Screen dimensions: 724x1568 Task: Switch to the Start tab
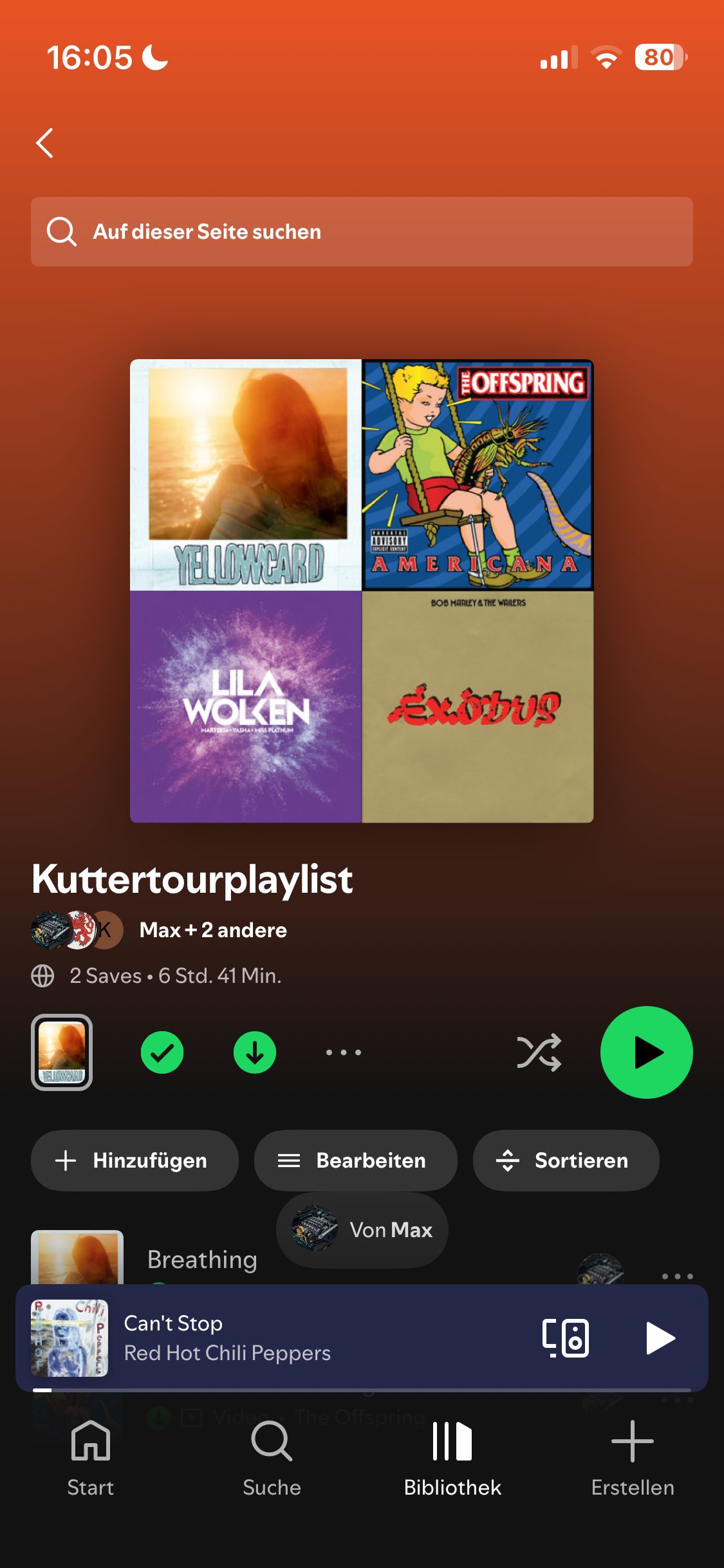pos(91,1459)
